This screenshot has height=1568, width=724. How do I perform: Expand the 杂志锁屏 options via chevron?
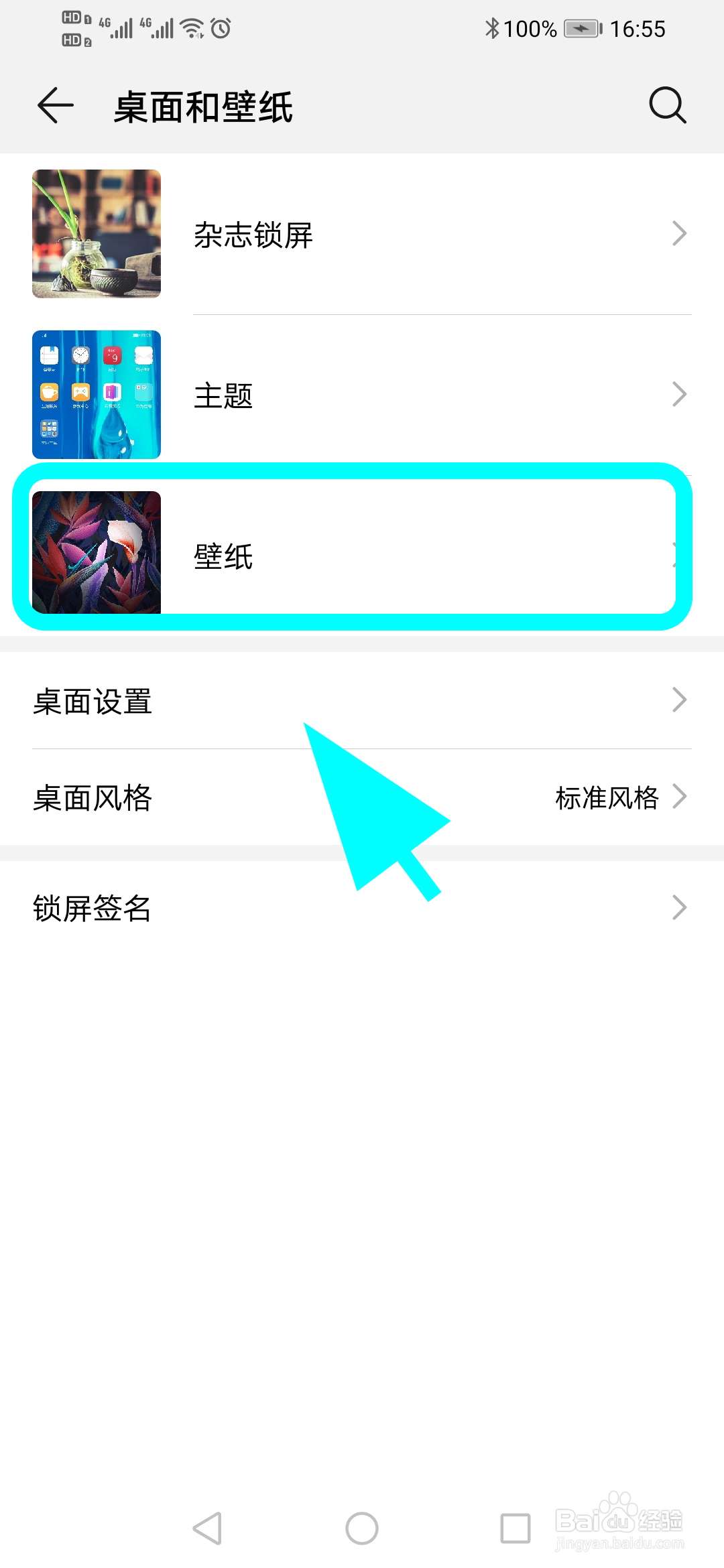pyautogui.click(x=680, y=233)
